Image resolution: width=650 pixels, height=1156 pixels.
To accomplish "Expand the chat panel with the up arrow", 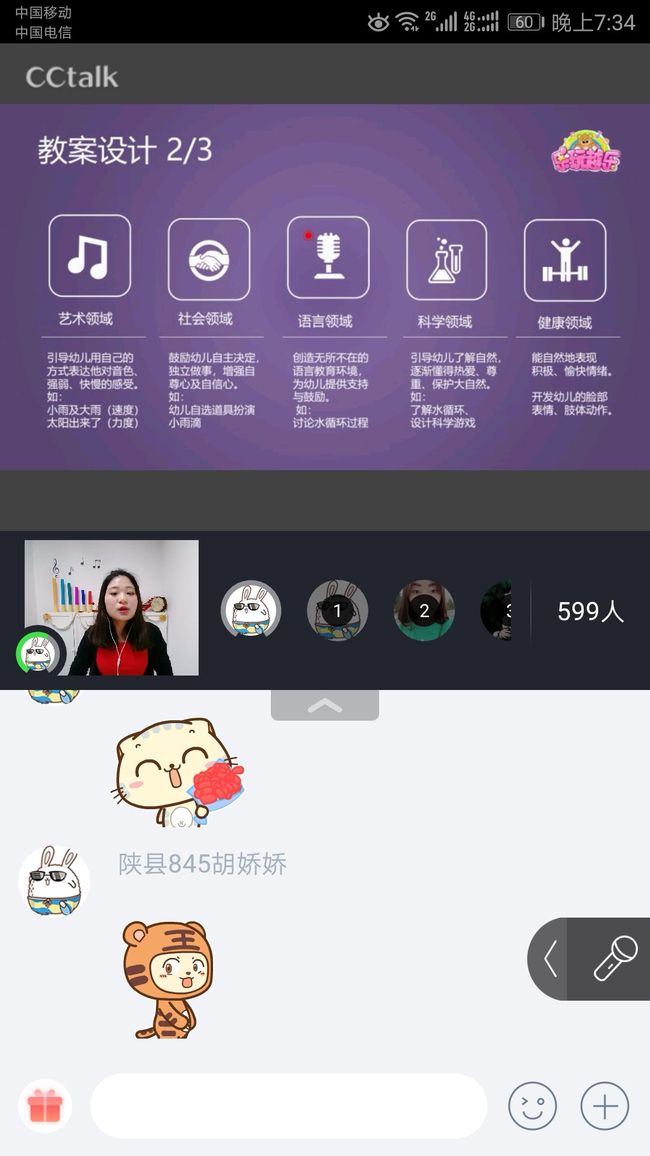I will point(325,706).
